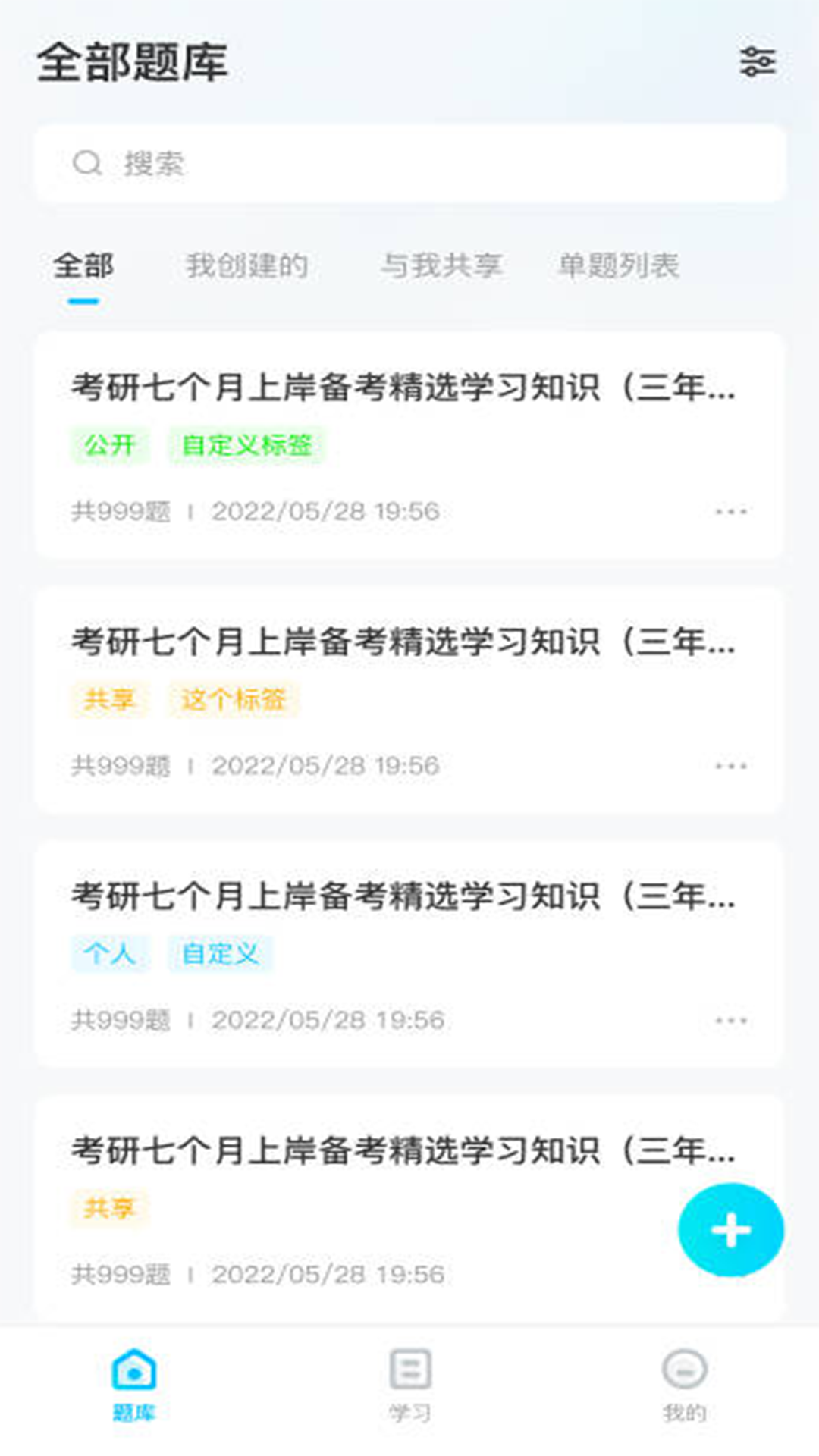
Task: Toggle the 公开 tag filter
Action: (109, 445)
